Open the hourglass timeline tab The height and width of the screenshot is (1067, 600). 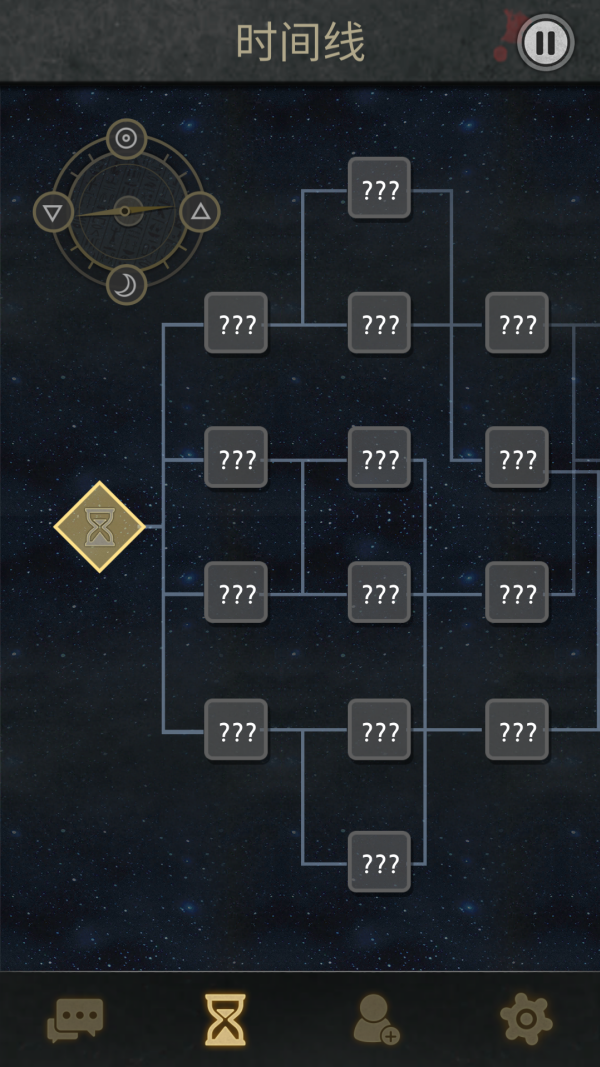point(225,1020)
